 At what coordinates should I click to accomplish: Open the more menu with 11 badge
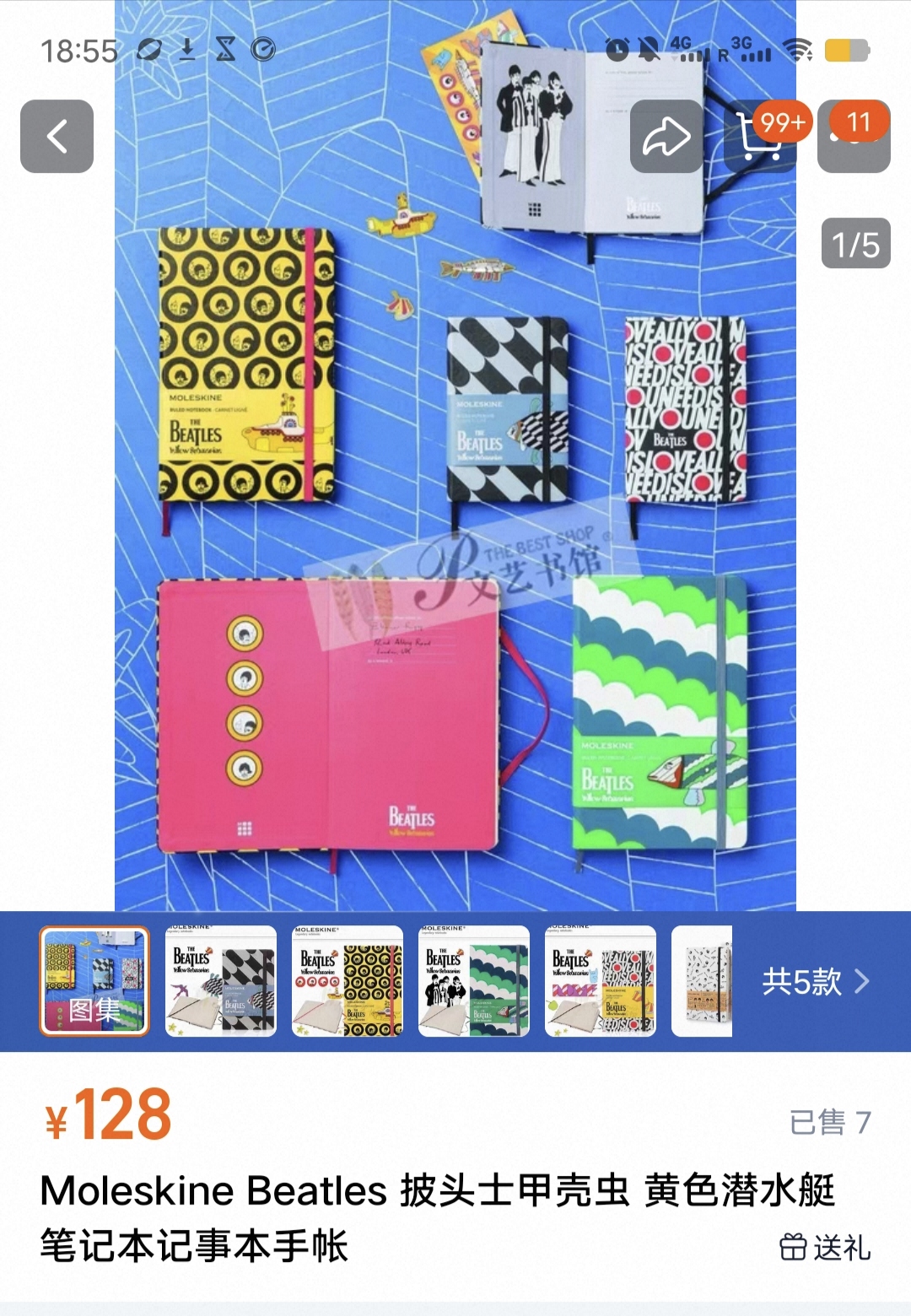tap(854, 137)
